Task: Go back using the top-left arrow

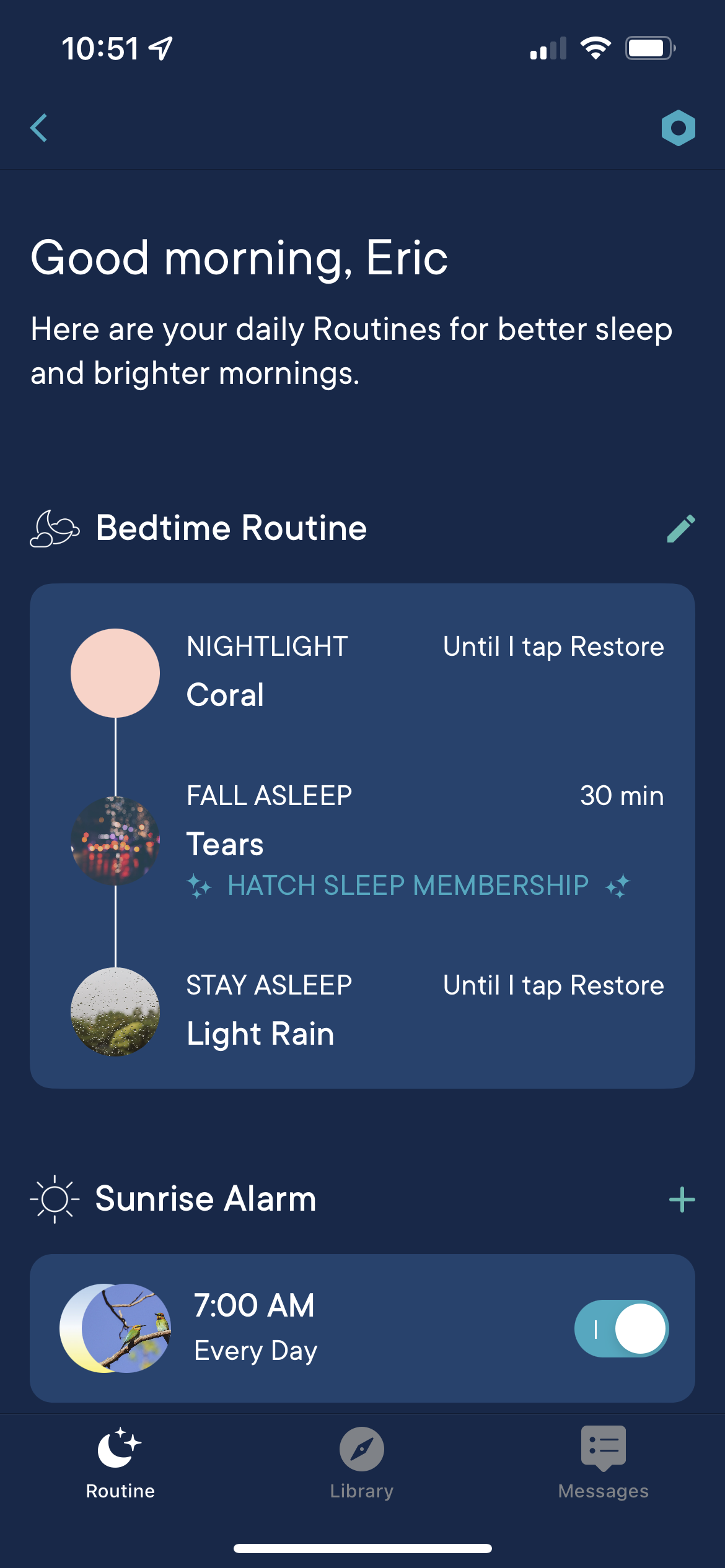Action: tap(39, 128)
